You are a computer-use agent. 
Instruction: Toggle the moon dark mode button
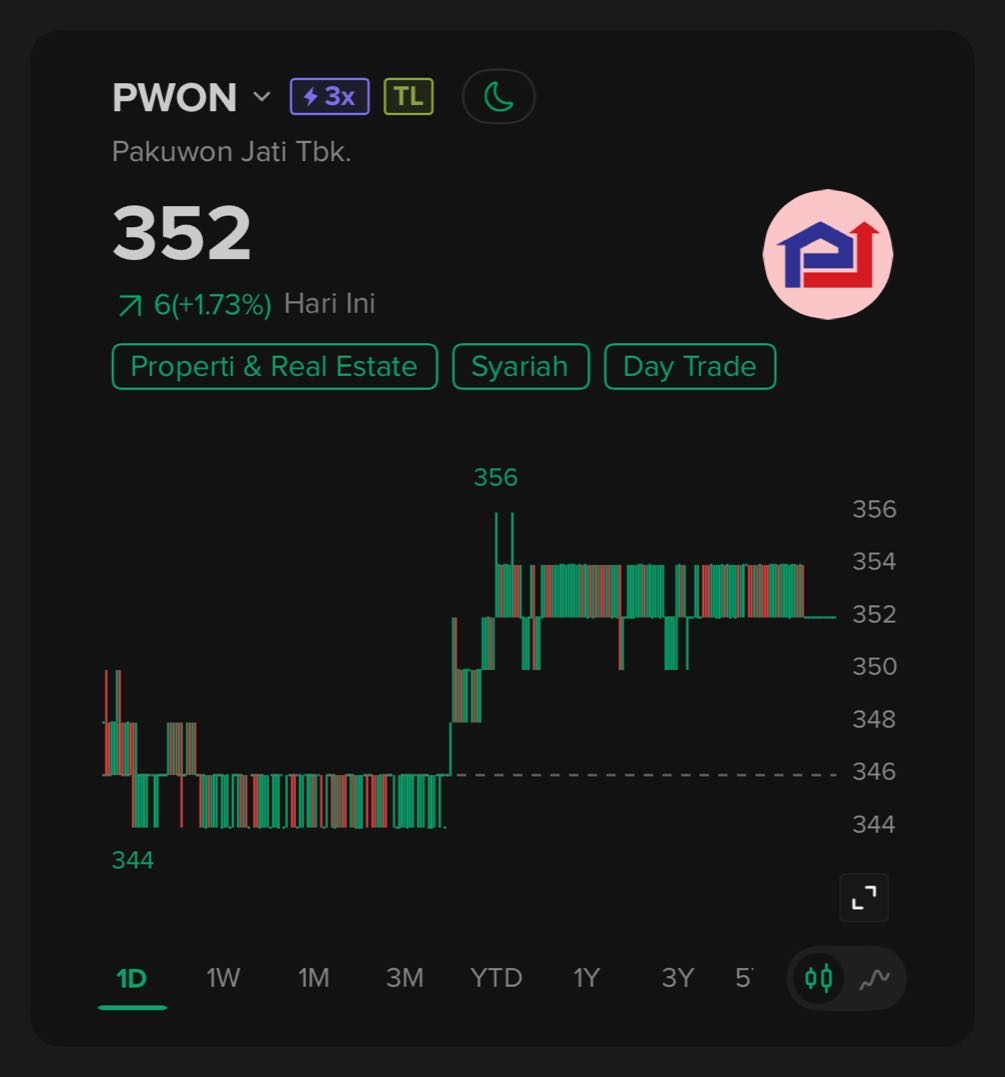click(x=498, y=97)
